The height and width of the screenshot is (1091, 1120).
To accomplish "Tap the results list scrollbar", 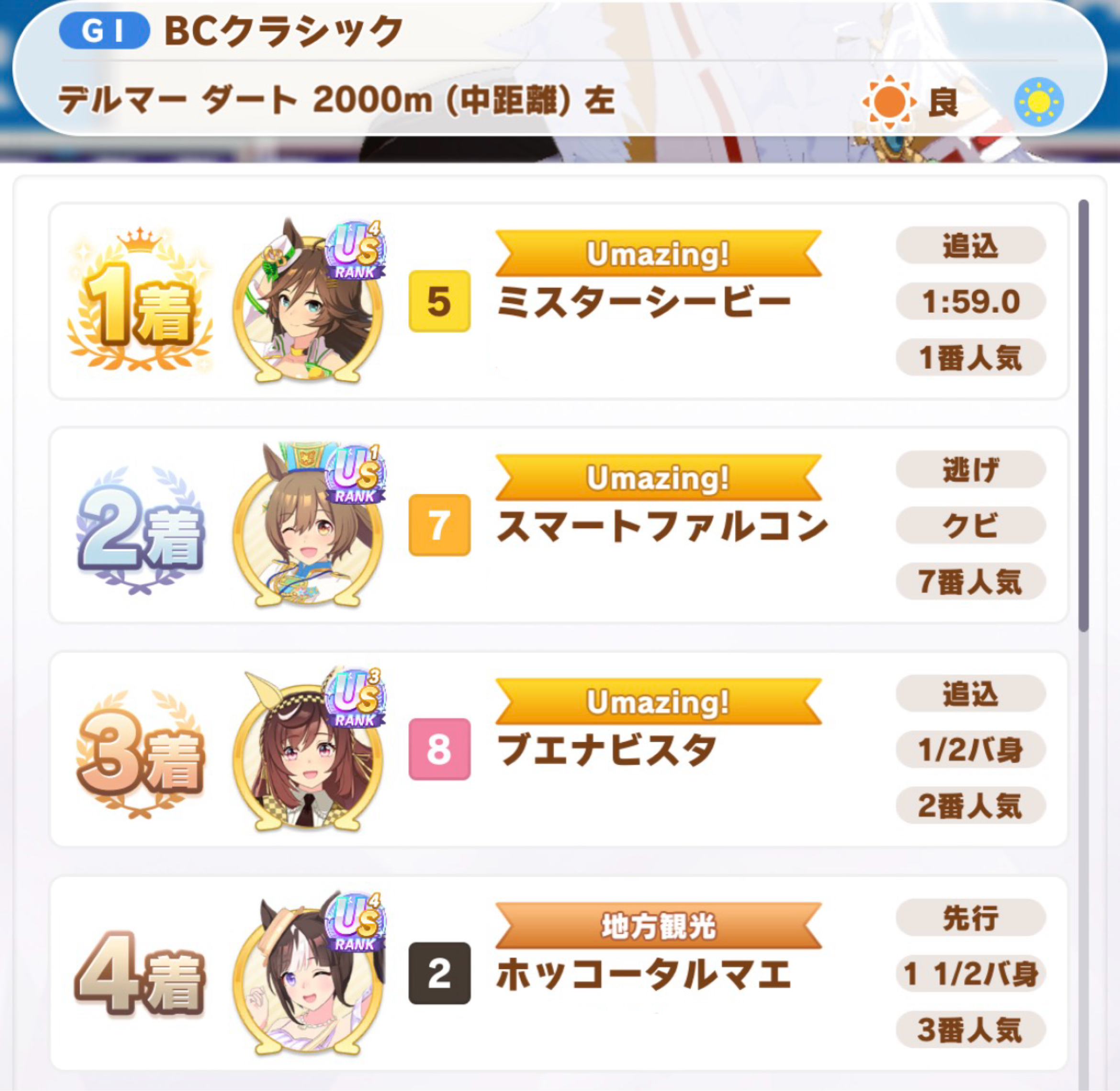I will coord(1083,416).
